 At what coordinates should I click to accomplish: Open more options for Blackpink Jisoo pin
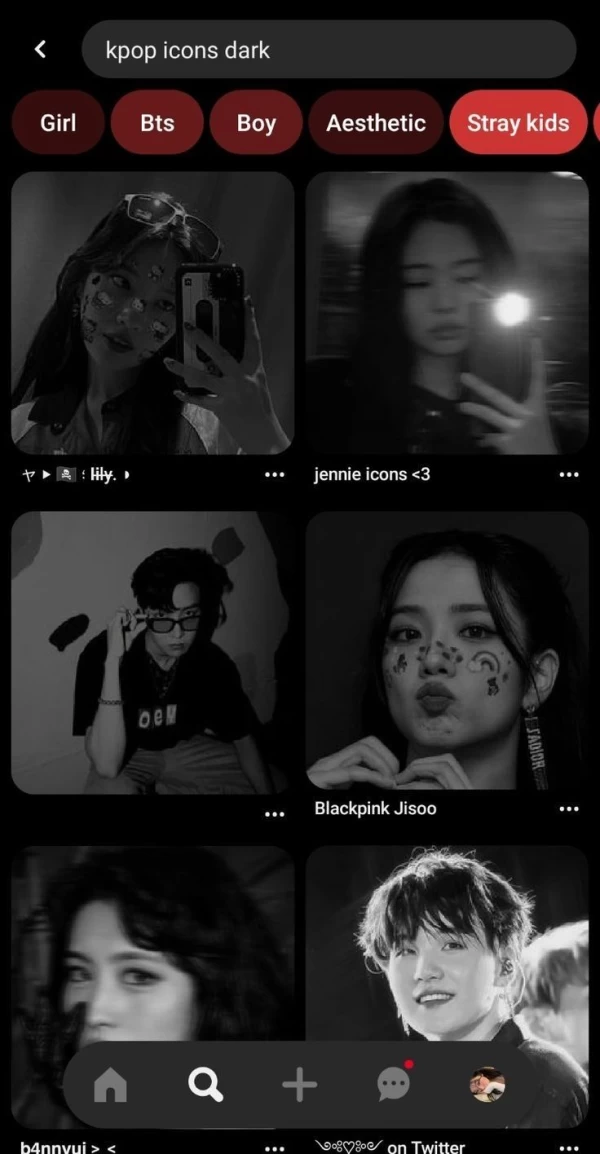click(x=569, y=809)
